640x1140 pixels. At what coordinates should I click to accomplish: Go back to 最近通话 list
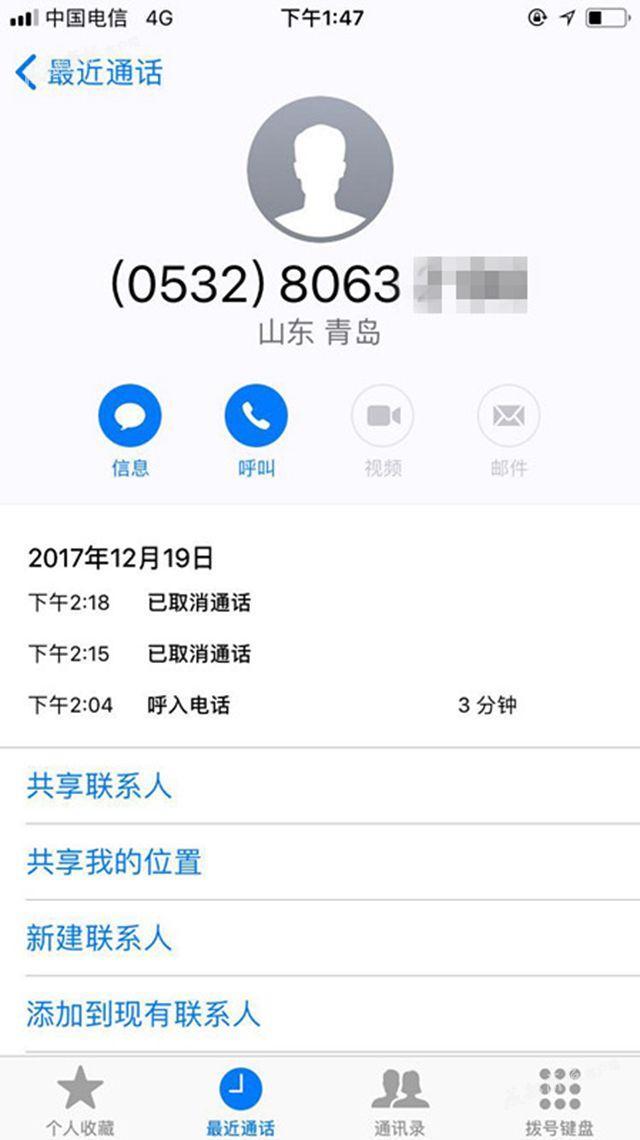coord(89,73)
